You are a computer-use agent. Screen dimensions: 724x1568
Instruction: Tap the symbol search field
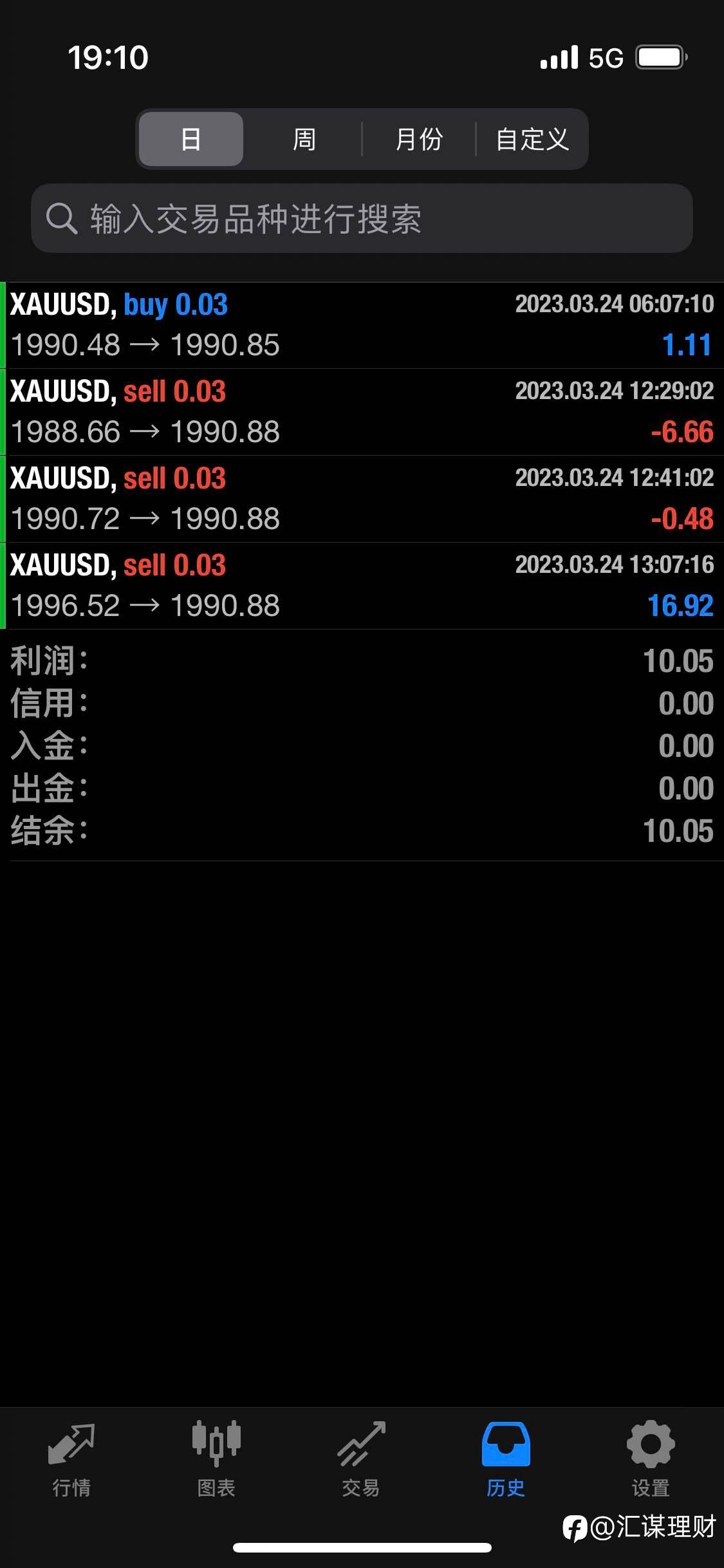[x=362, y=218]
